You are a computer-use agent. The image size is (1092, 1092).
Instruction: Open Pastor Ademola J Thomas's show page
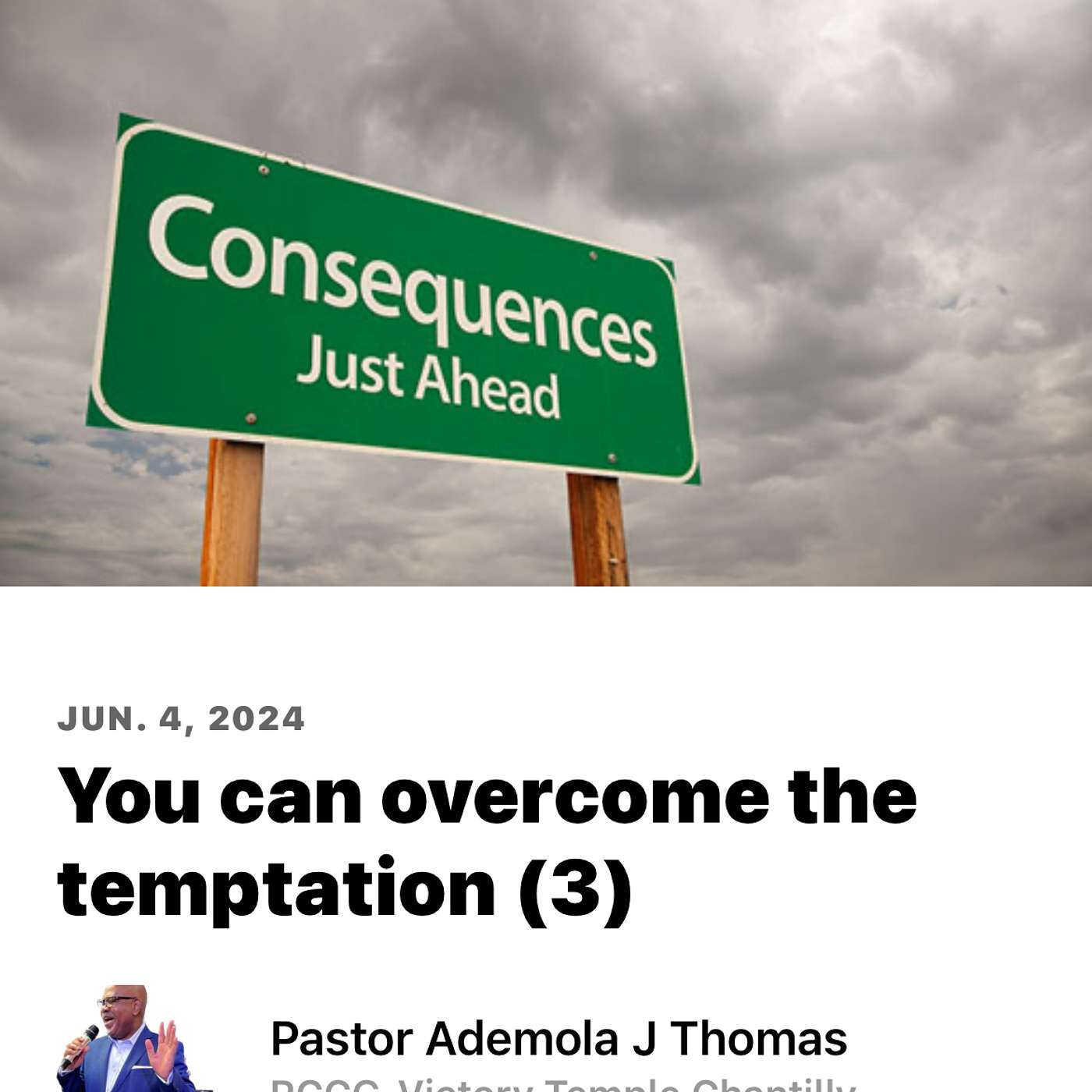point(557,1040)
